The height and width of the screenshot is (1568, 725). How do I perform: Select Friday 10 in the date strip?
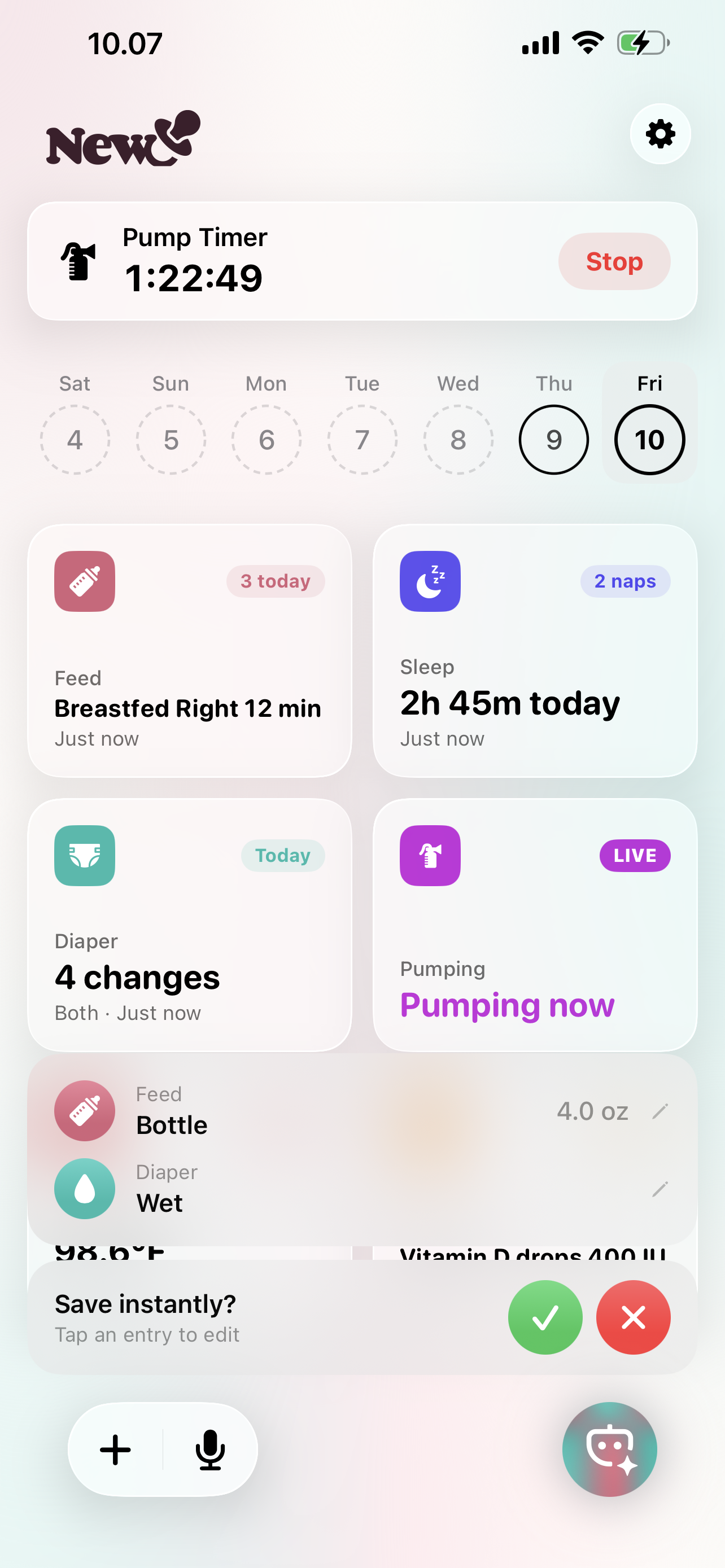649,440
